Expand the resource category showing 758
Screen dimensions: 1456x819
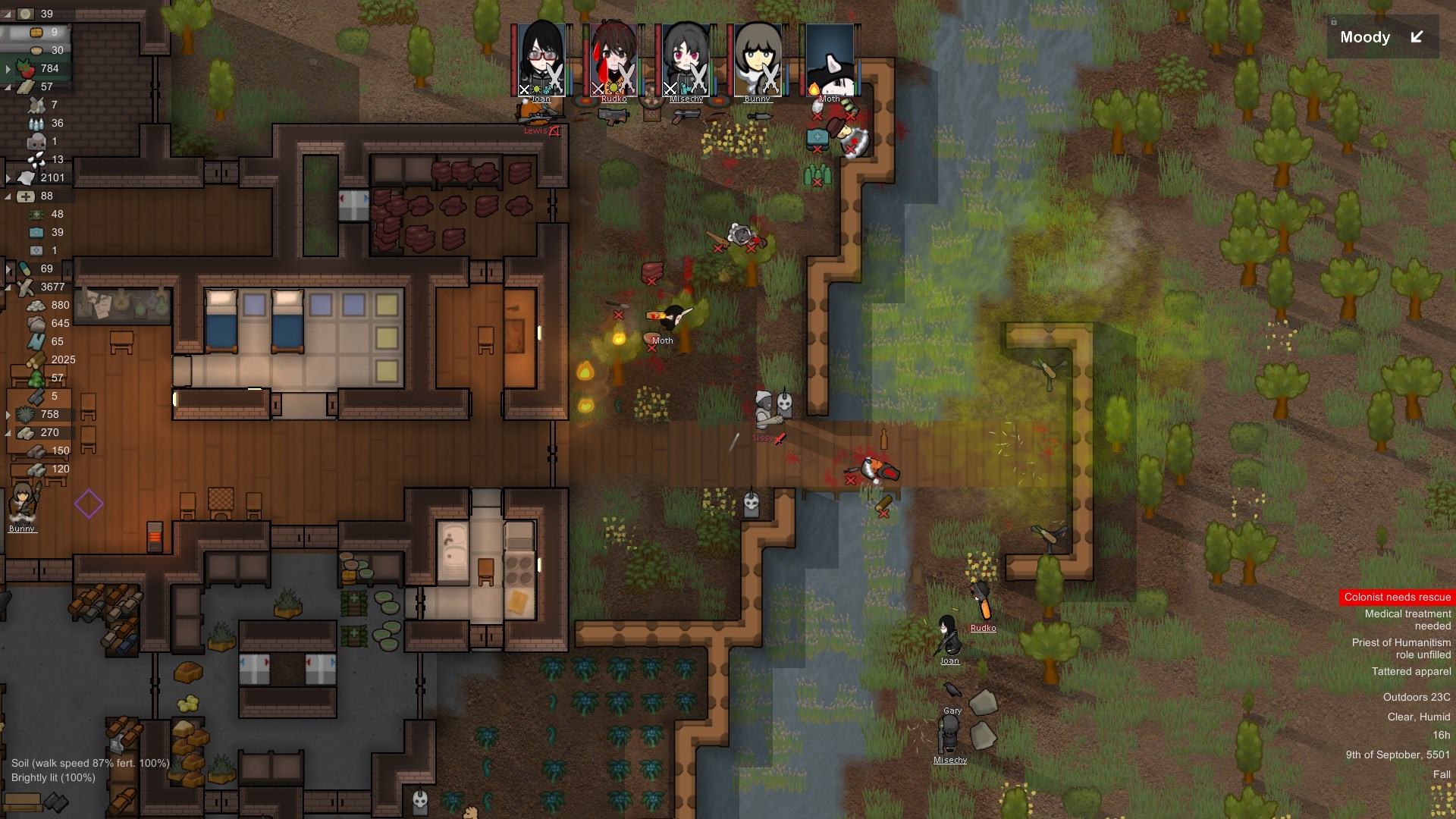pyautogui.click(x=8, y=415)
